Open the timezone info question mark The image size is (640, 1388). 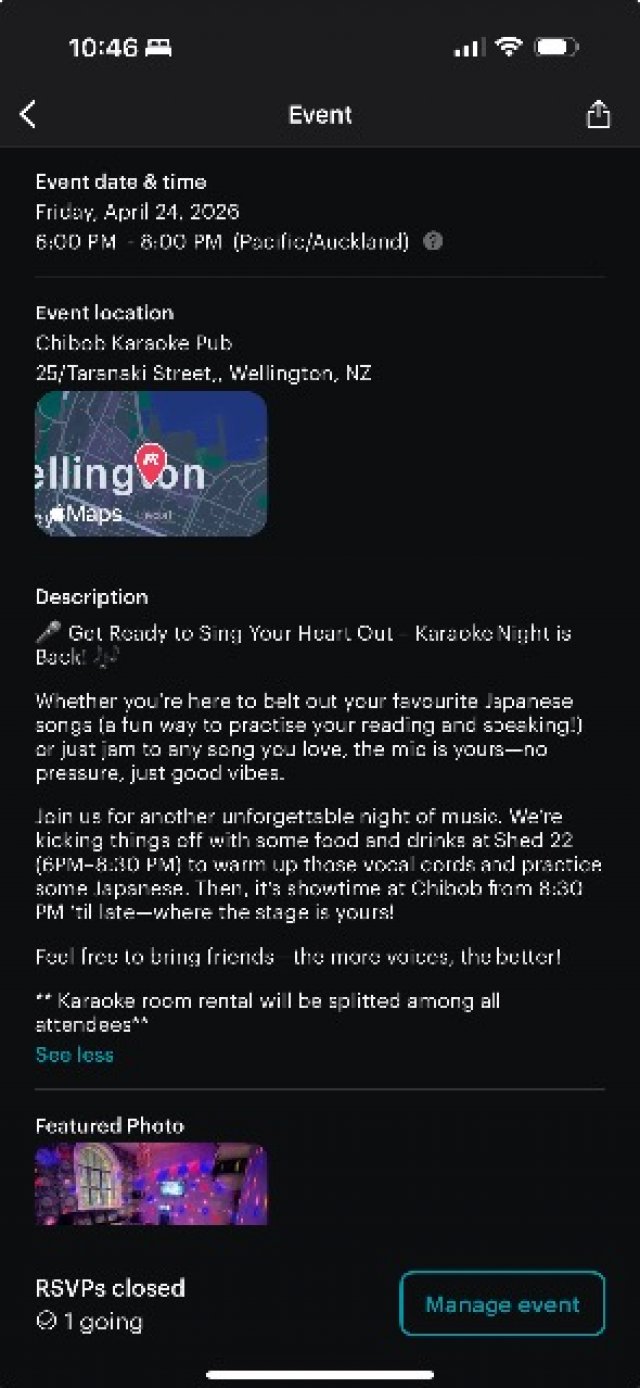click(432, 241)
